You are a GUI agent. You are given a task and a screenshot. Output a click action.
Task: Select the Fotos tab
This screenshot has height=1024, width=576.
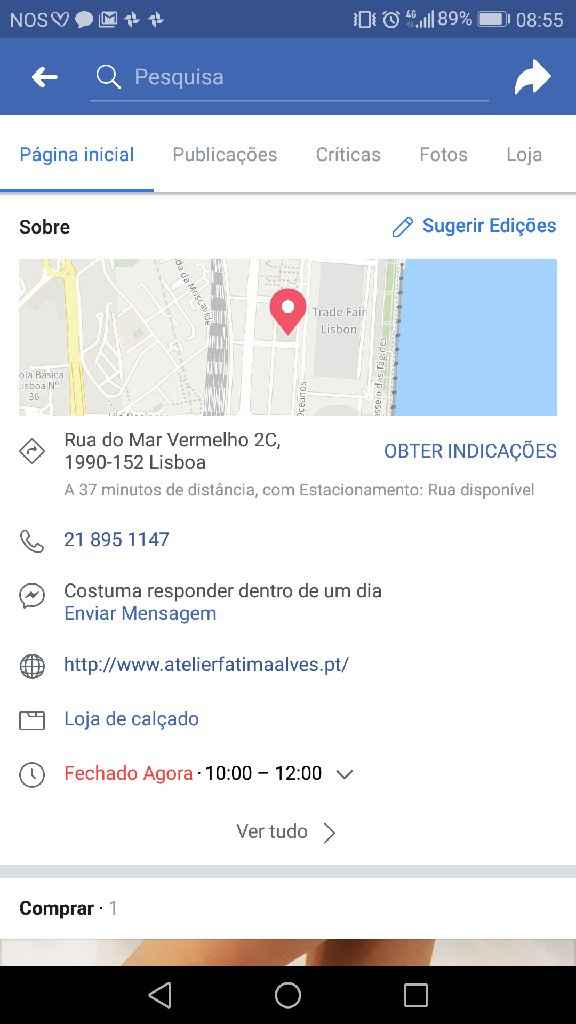coord(443,155)
